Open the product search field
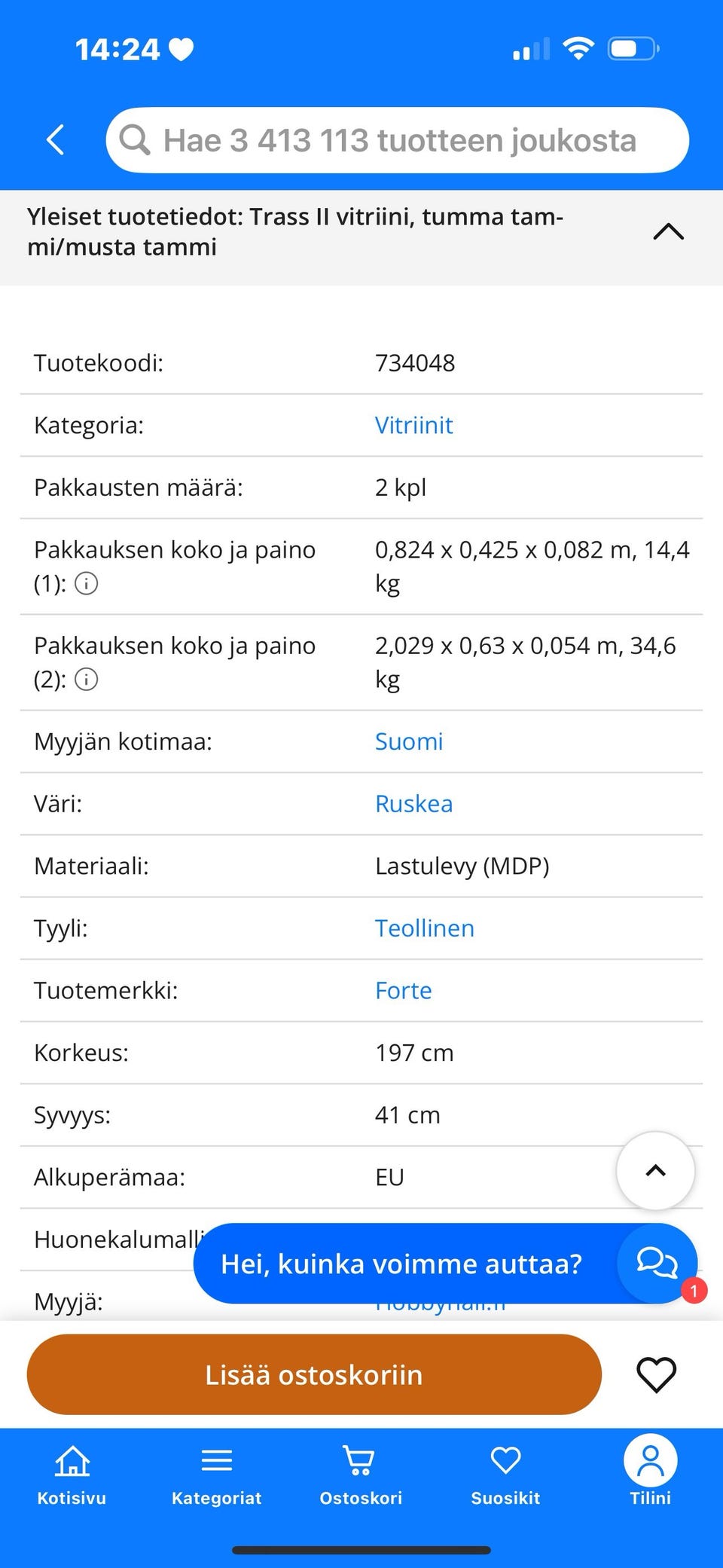Image resolution: width=723 pixels, height=1568 pixels. coord(398,140)
